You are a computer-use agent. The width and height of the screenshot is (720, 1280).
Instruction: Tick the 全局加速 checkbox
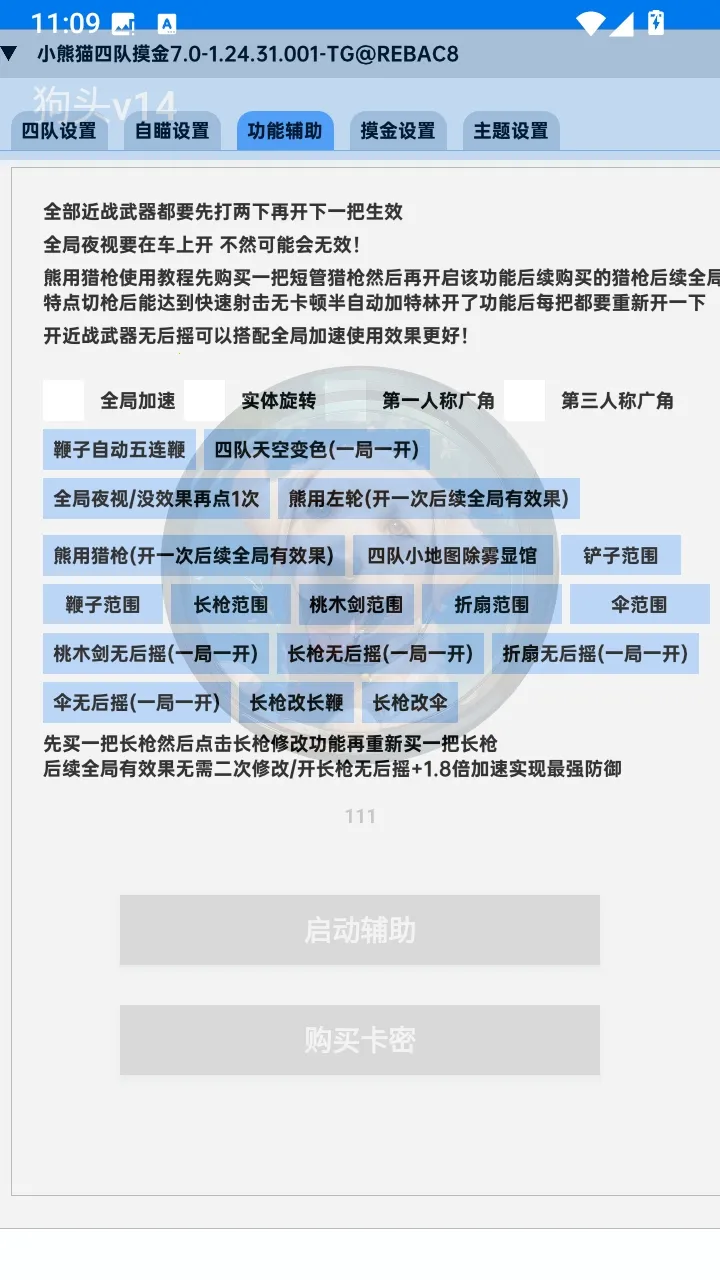(x=64, y=400)
